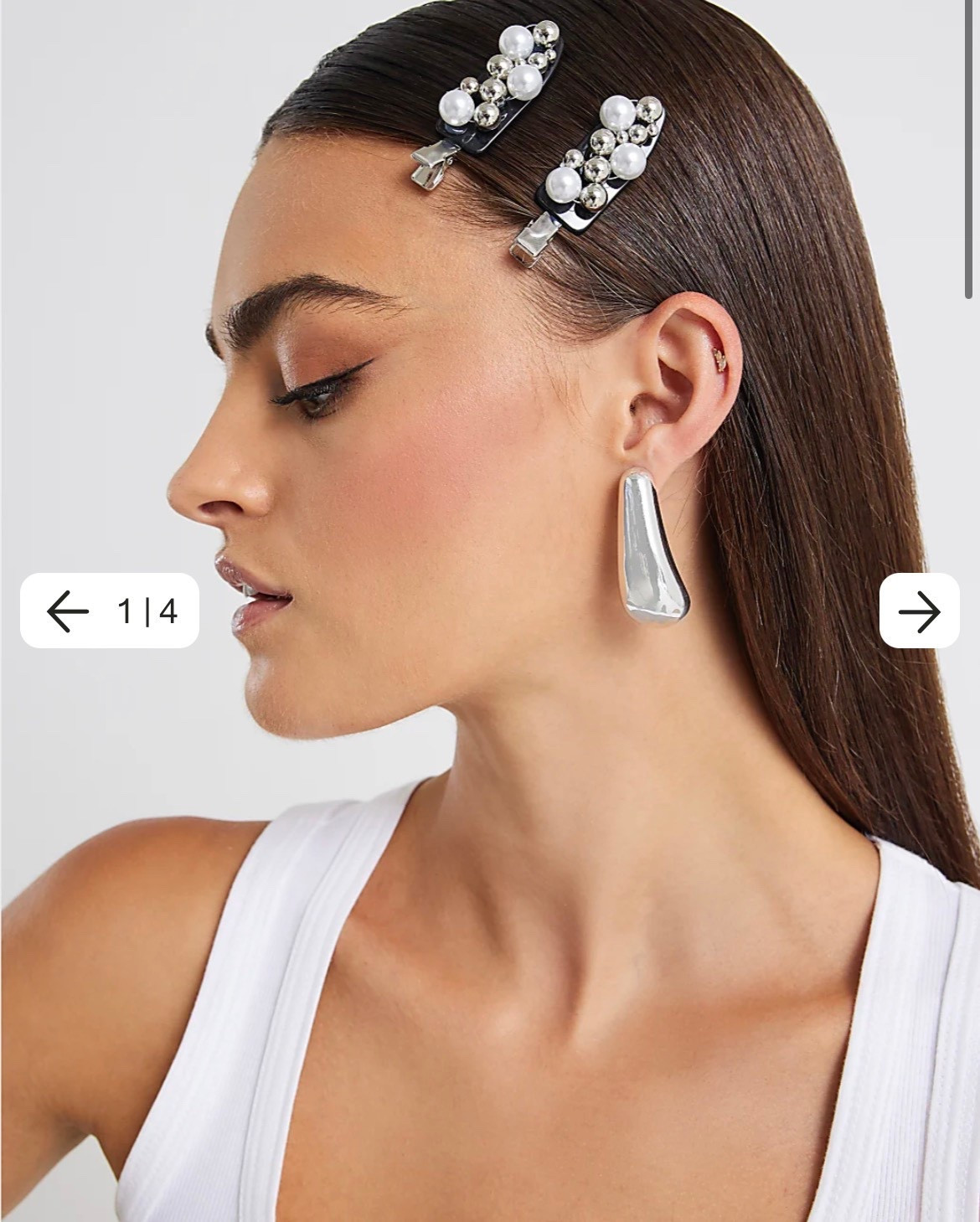Go back to the previous product image
980x1222 pixels.
[68, 611]
